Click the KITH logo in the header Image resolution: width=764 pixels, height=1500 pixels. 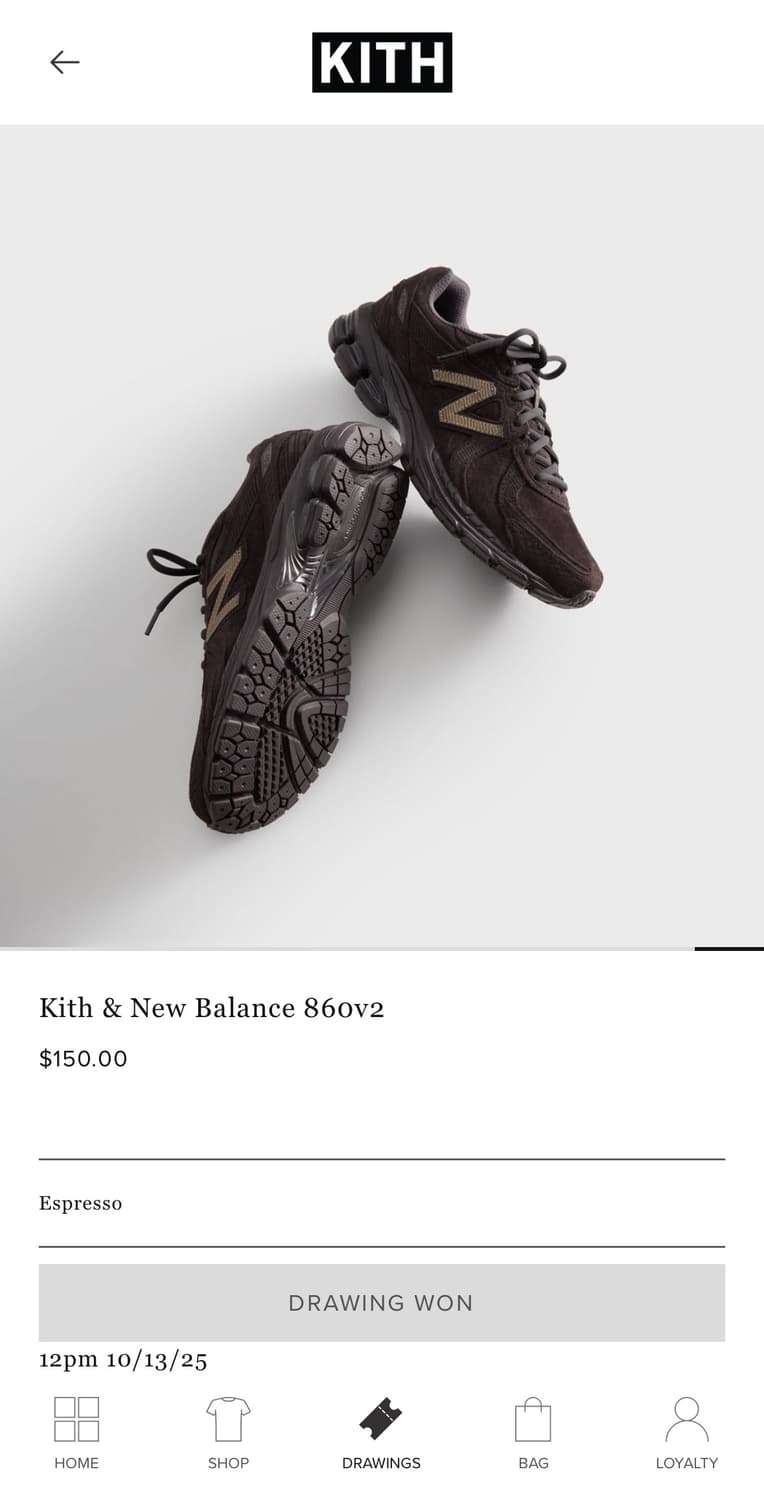click(382, 62)
